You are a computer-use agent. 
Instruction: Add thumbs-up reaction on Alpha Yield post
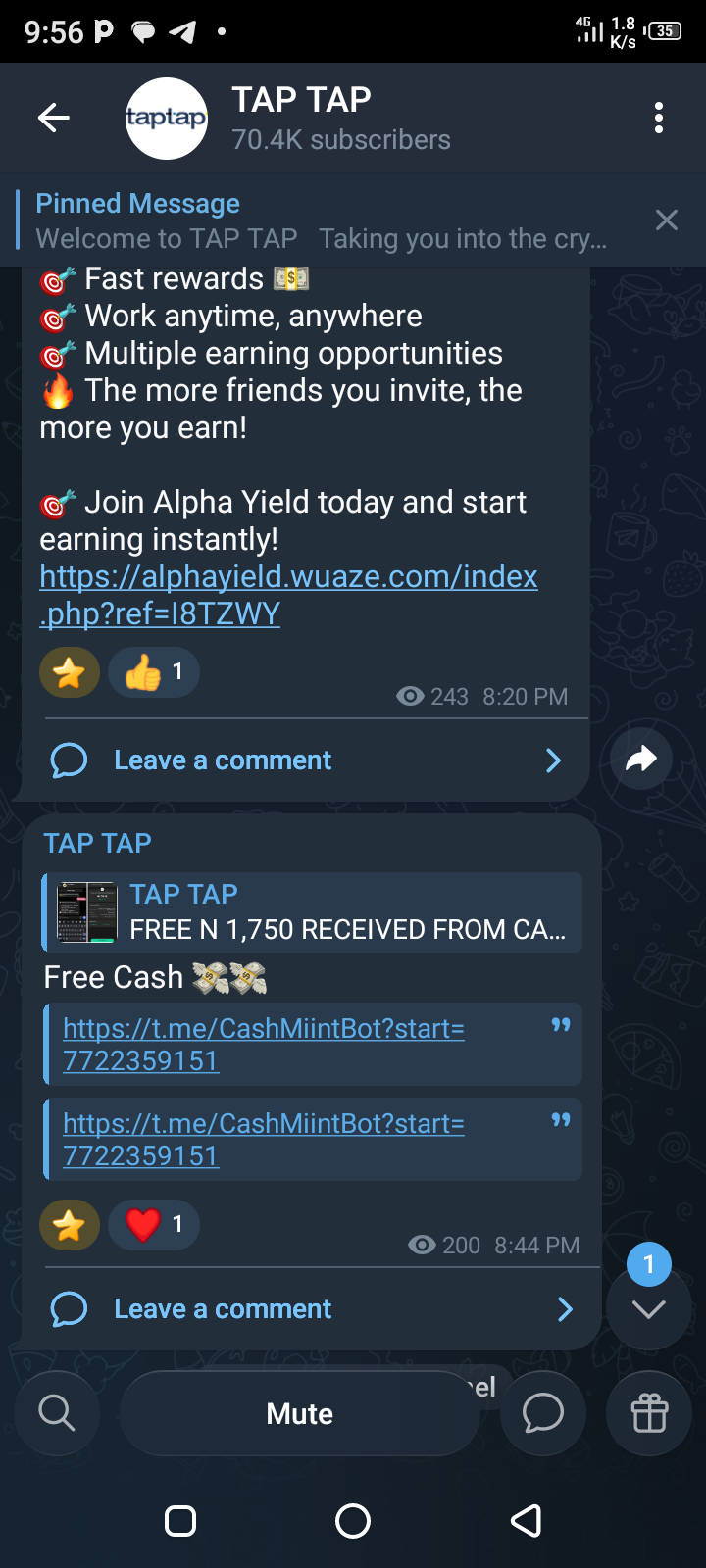(154, 672)
